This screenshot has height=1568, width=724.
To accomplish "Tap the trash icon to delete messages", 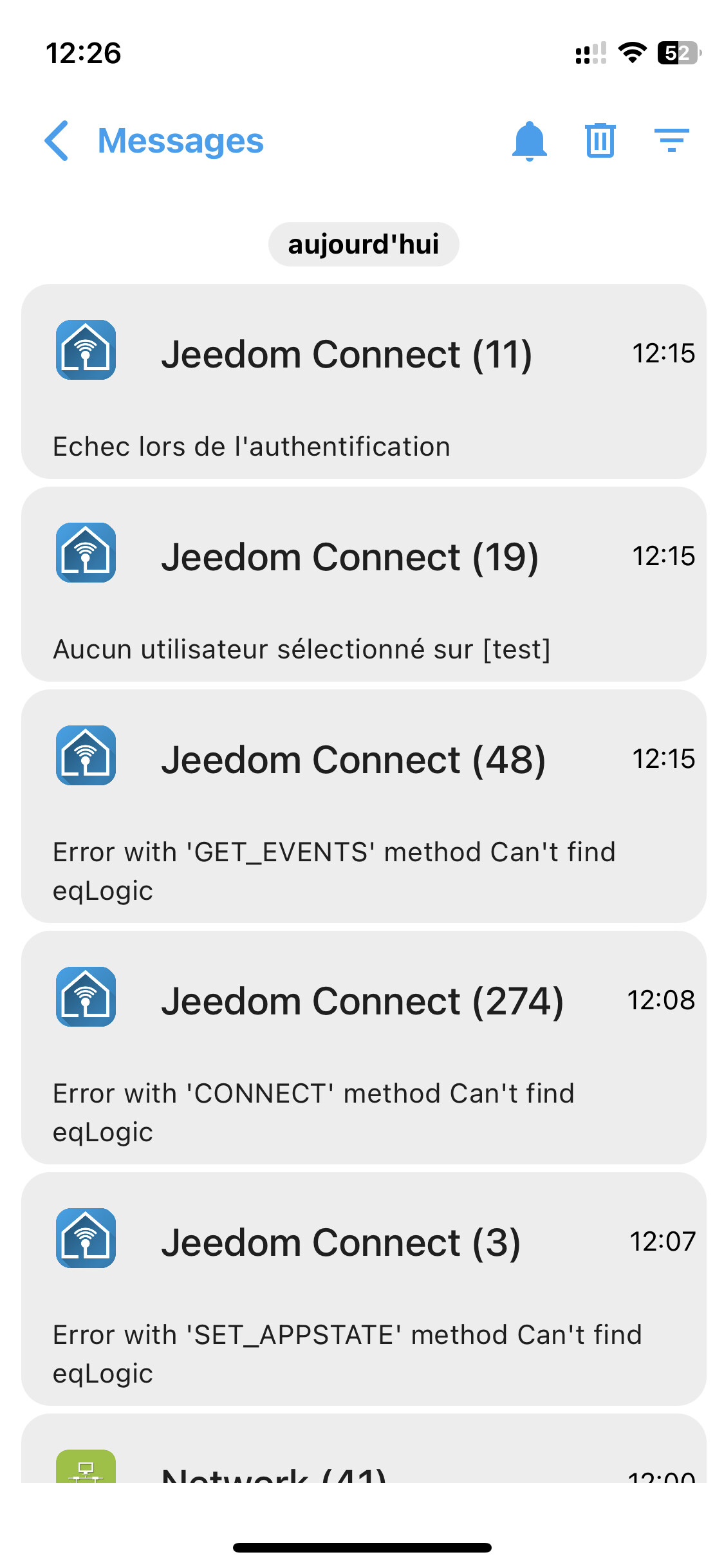I will (600, 140).
